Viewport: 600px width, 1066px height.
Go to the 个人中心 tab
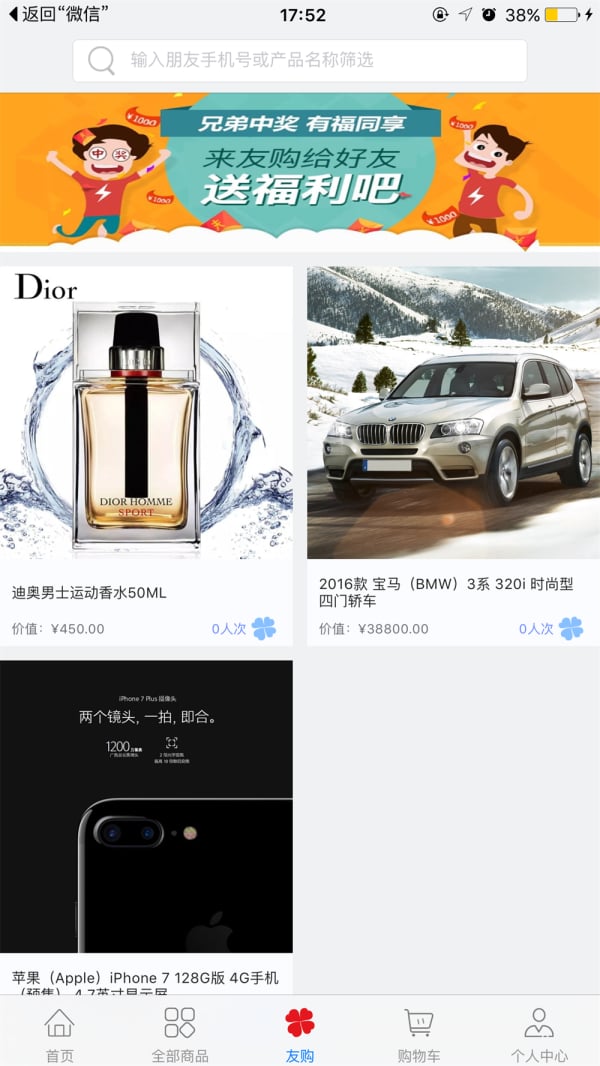click(539, 1034)
